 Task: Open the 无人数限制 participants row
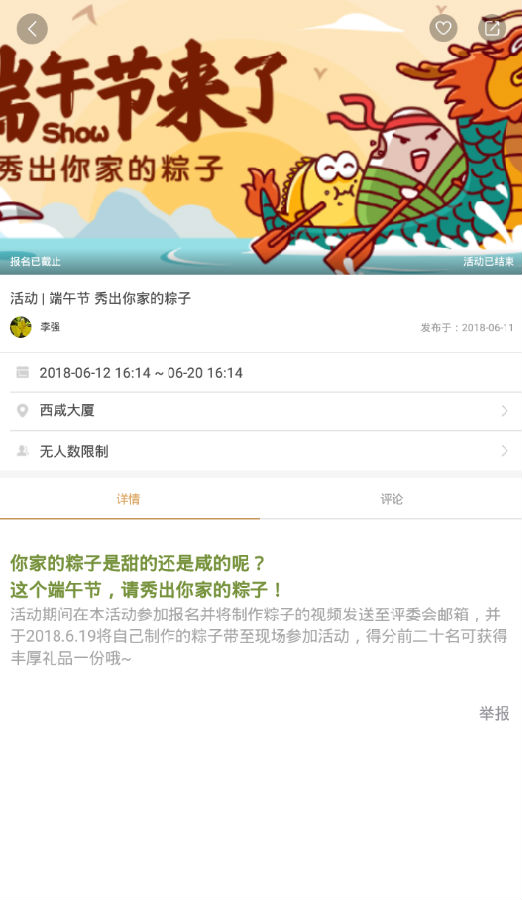coord(261,451)
